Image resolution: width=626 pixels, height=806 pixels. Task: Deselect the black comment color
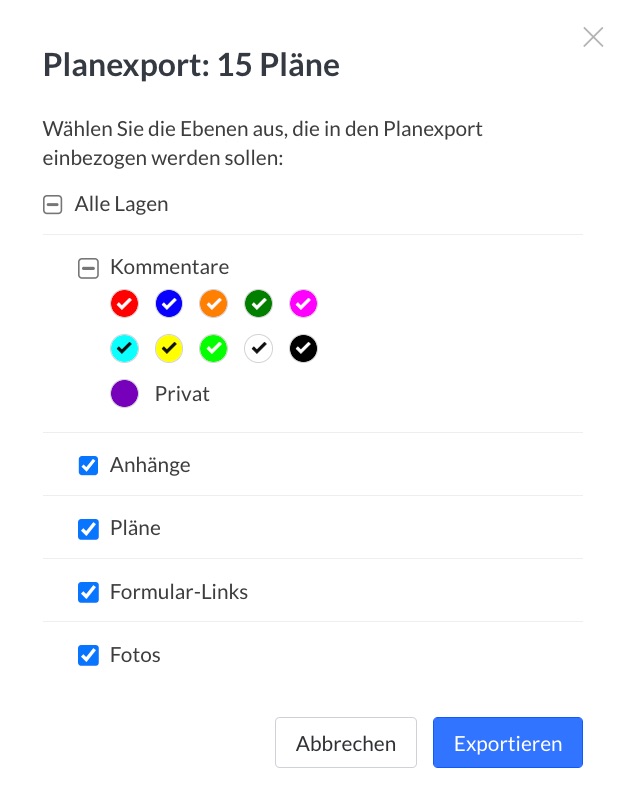pyautogui.click(x=304, y=348)
